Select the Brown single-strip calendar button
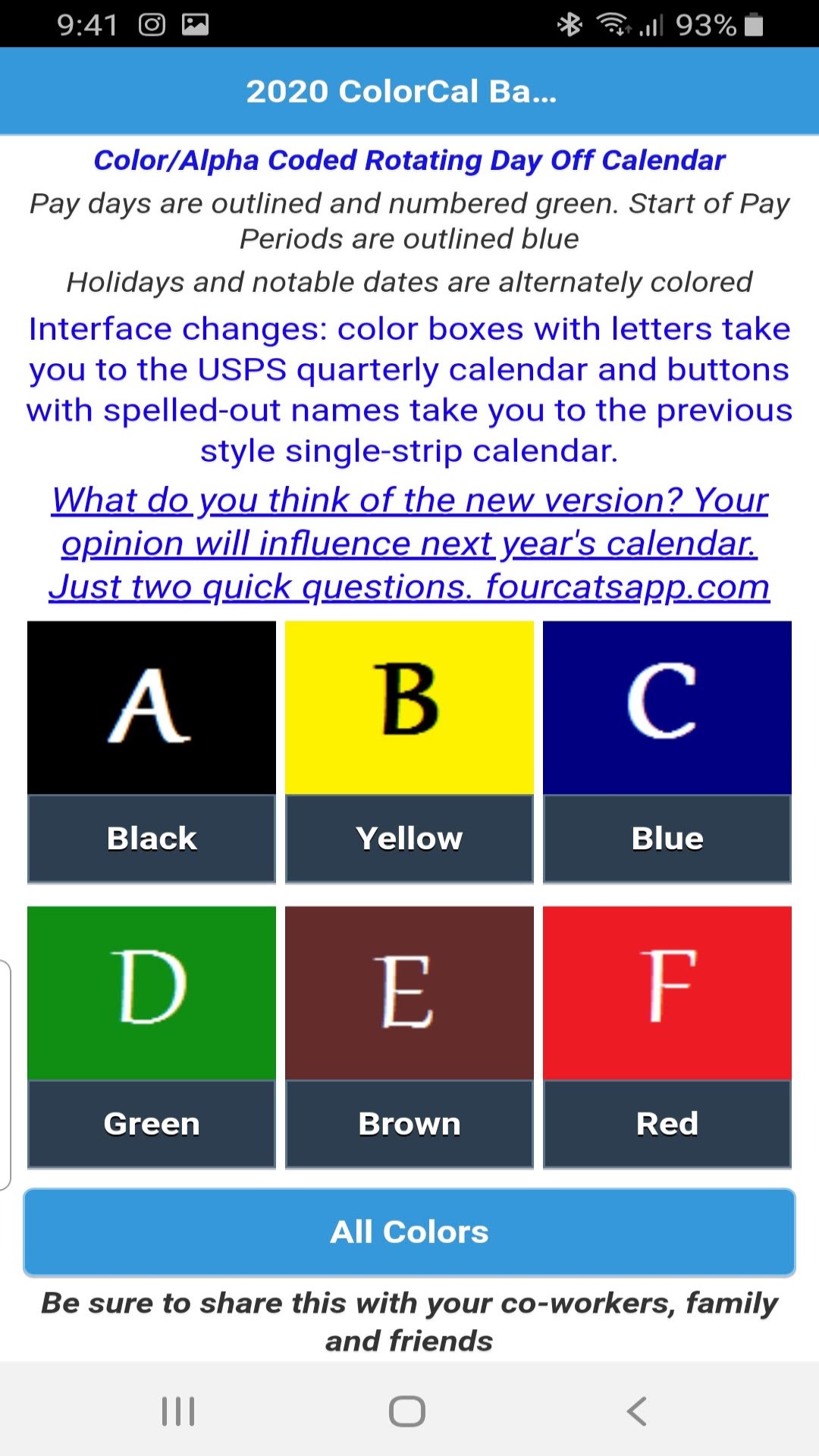Screen dimensions: 819x1456 (409, 1124)
